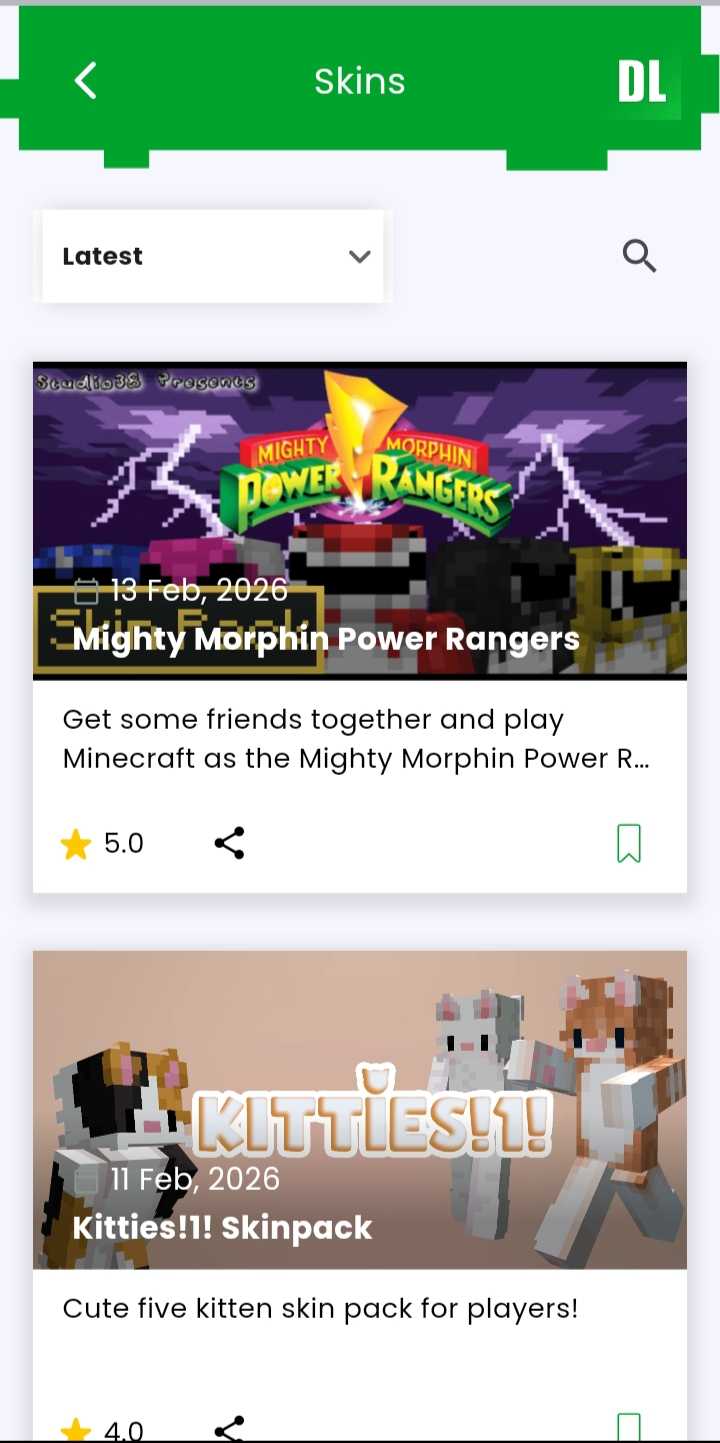Open the skins search icon
The image size is (720, 1443).
tap(639, 256)
